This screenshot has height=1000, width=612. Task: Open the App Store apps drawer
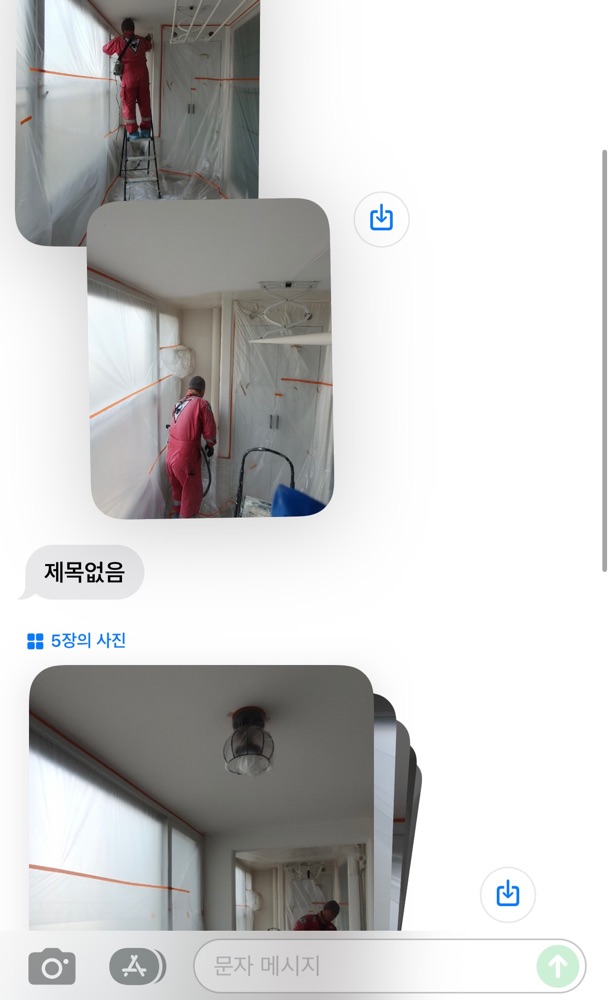tap(136, 966)
